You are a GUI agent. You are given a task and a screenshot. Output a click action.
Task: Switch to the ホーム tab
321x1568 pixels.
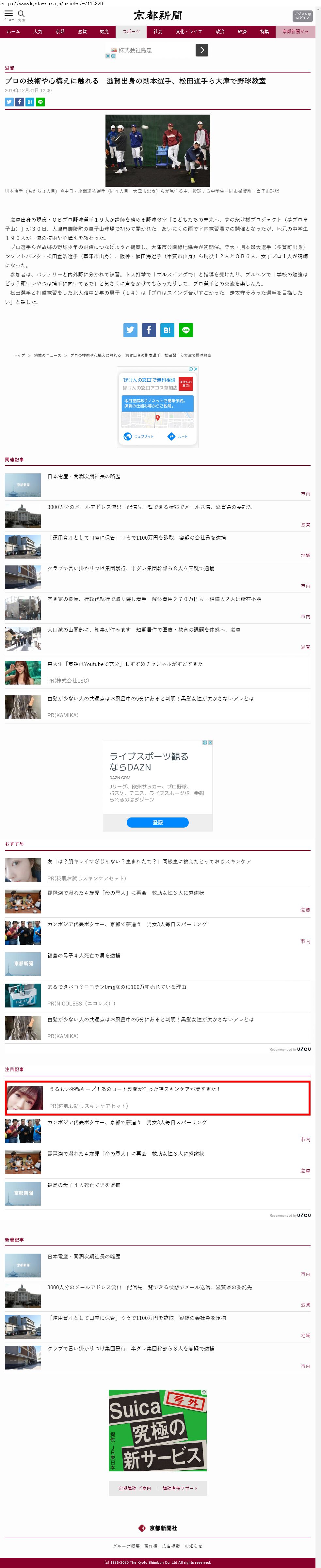pos(13,32)
